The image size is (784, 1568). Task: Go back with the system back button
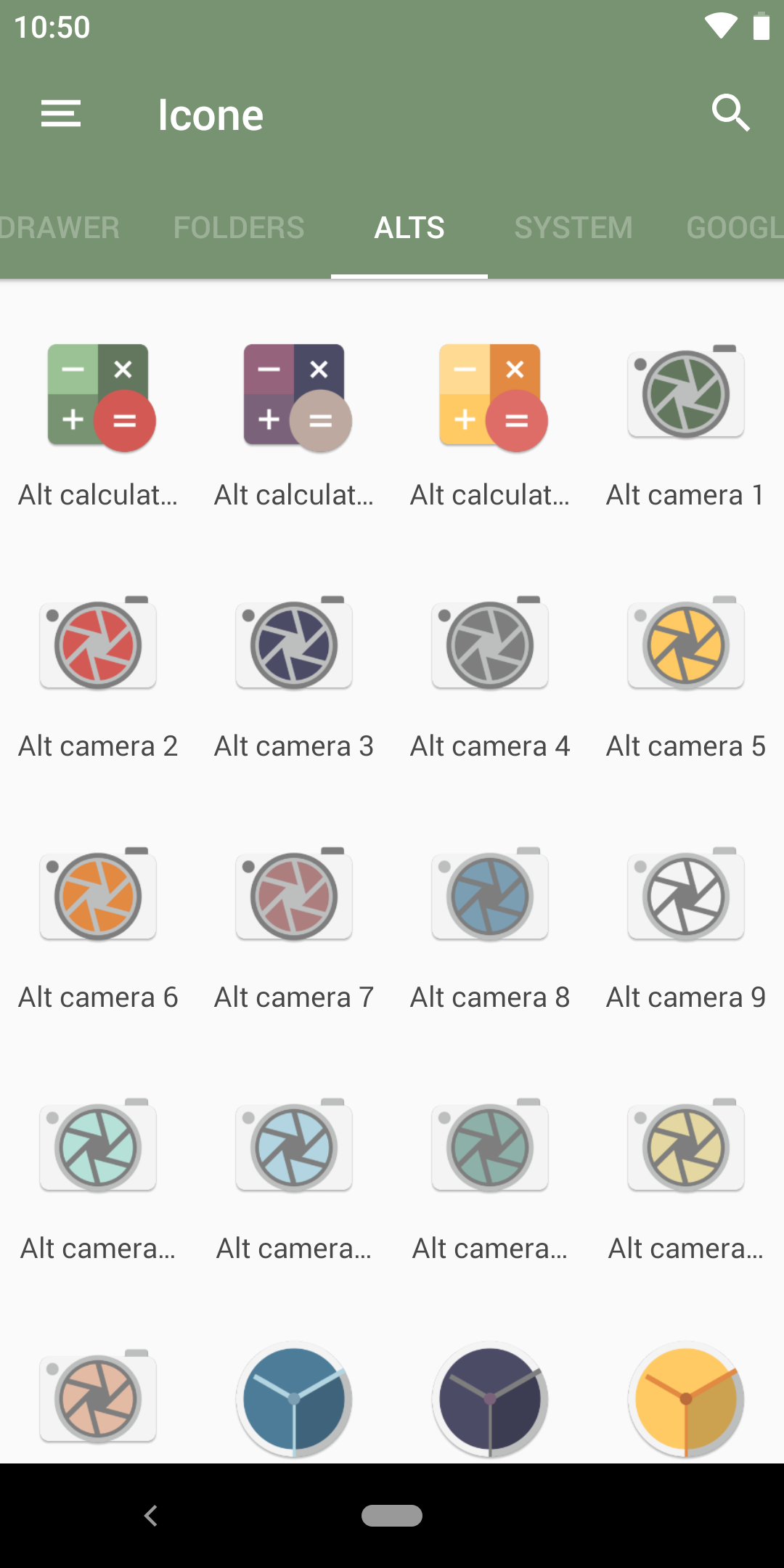point(151,1516)
